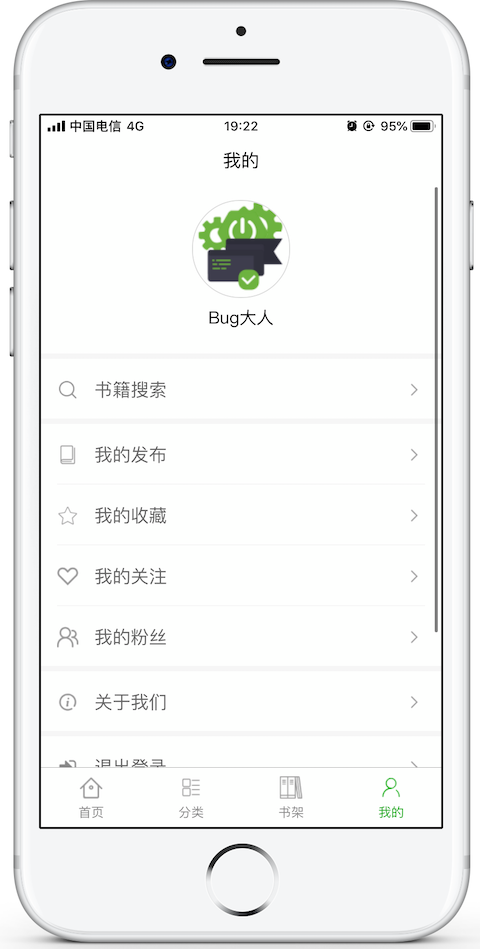View 我的关注 following list
Image resolution: width=480 pixels, height=949 pixels.
click(240, 576)
